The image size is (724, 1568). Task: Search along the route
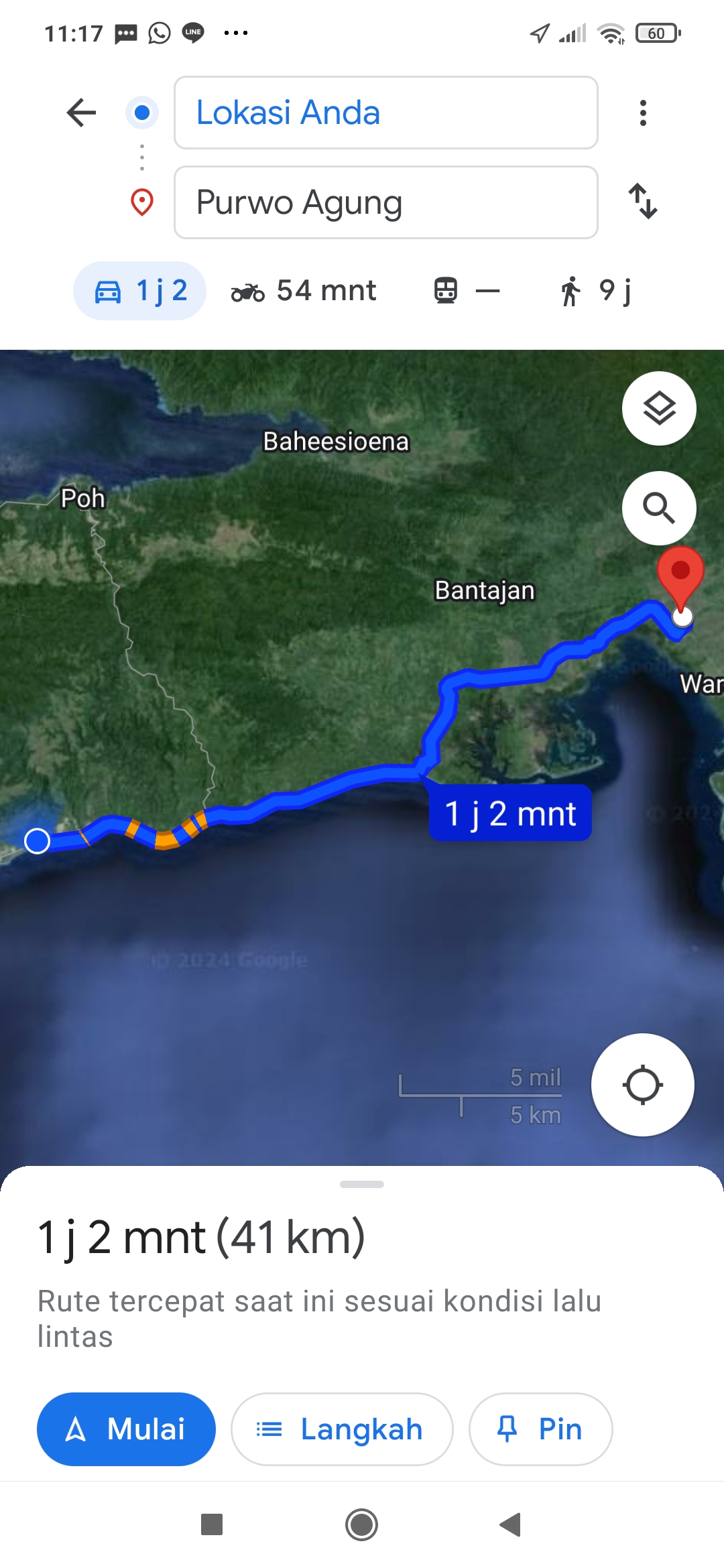click(x=659, y=508)
